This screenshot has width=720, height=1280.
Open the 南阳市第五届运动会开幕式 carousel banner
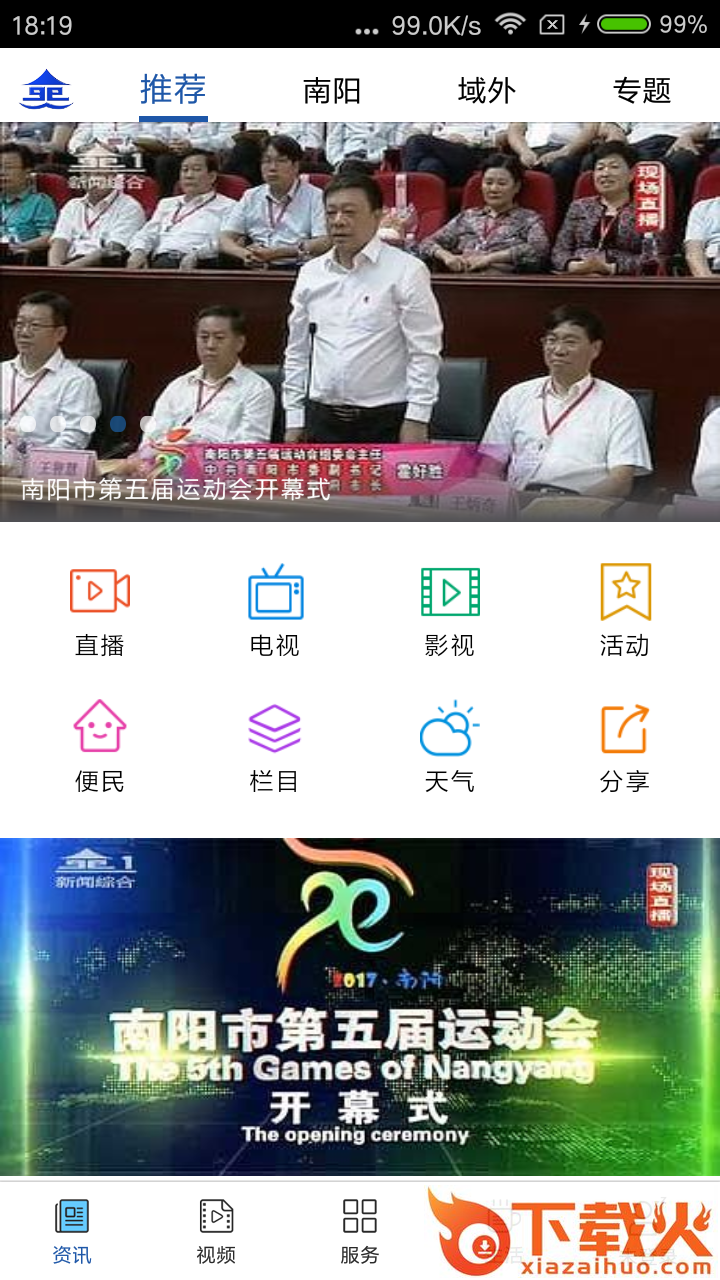(360, 320)
